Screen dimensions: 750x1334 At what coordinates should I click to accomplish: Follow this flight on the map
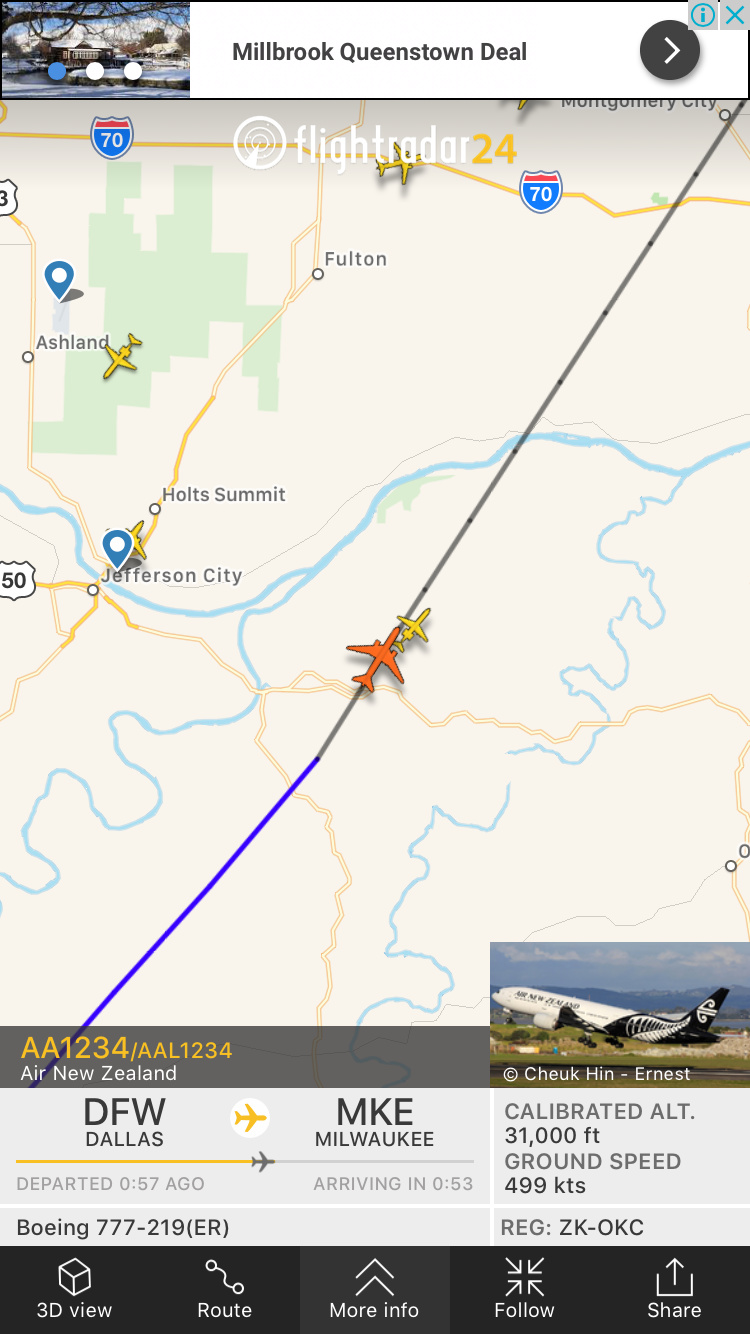(524, 1290)
